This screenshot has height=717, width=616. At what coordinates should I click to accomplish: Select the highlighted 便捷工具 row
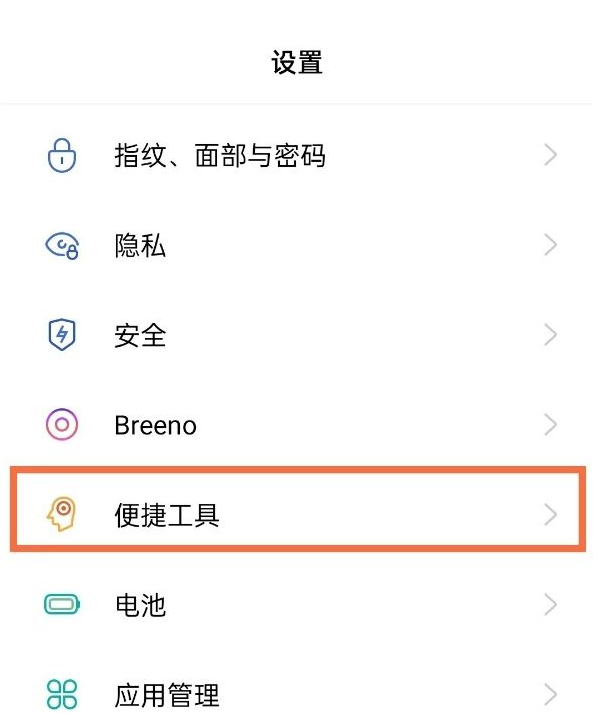[x=167, y=516]
